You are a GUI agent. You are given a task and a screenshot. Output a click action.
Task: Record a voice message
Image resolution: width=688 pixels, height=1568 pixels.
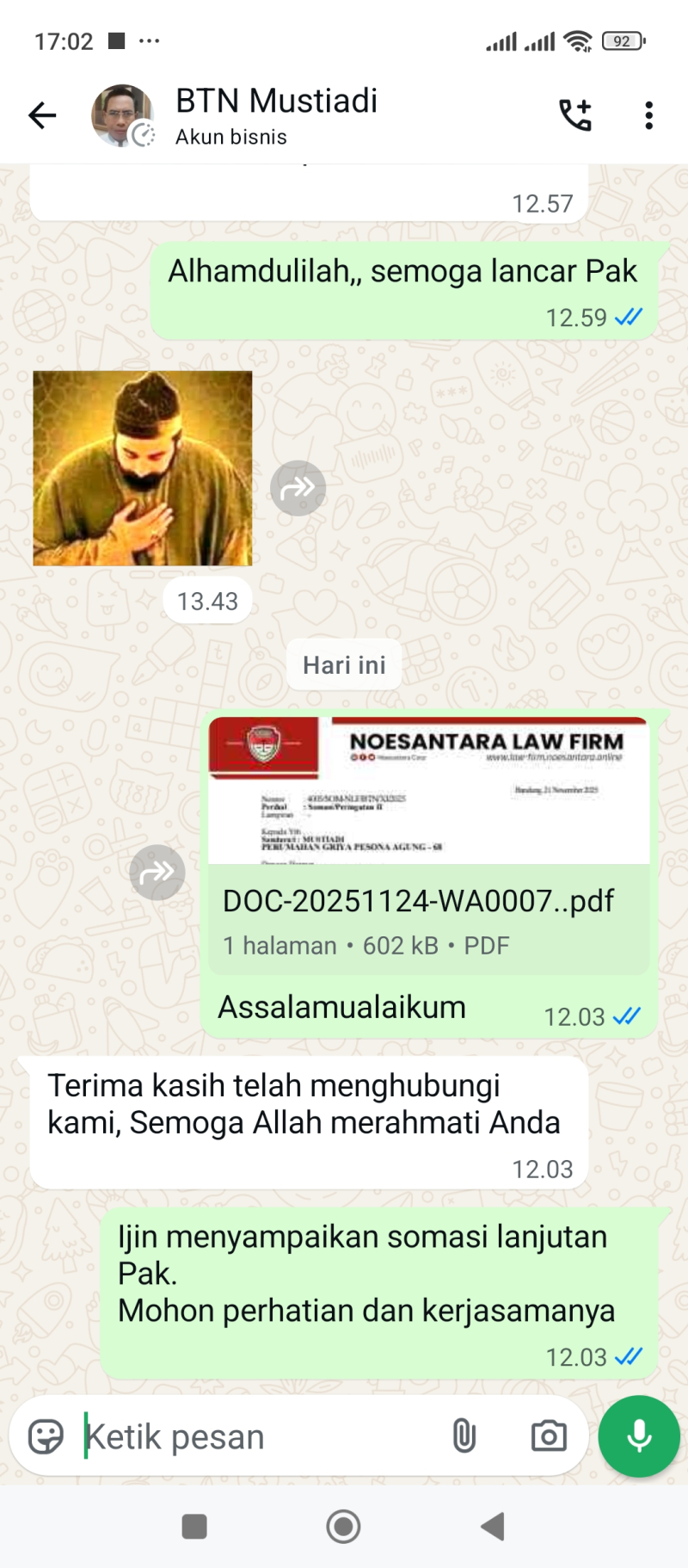tap(639, 1436)
